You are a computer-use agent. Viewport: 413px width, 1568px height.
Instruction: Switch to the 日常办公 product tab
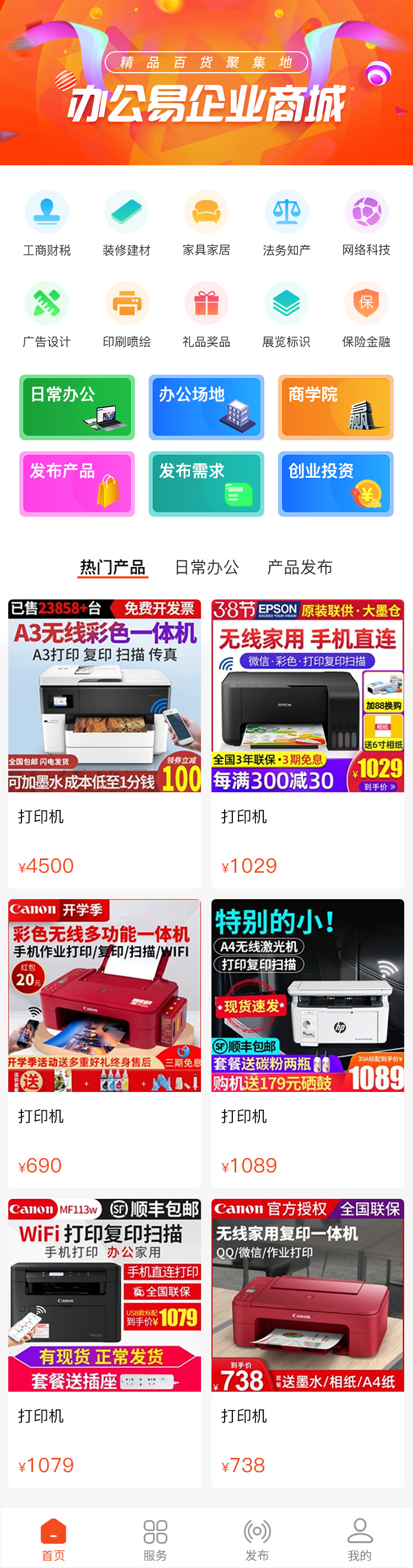(x=207, y=567)
